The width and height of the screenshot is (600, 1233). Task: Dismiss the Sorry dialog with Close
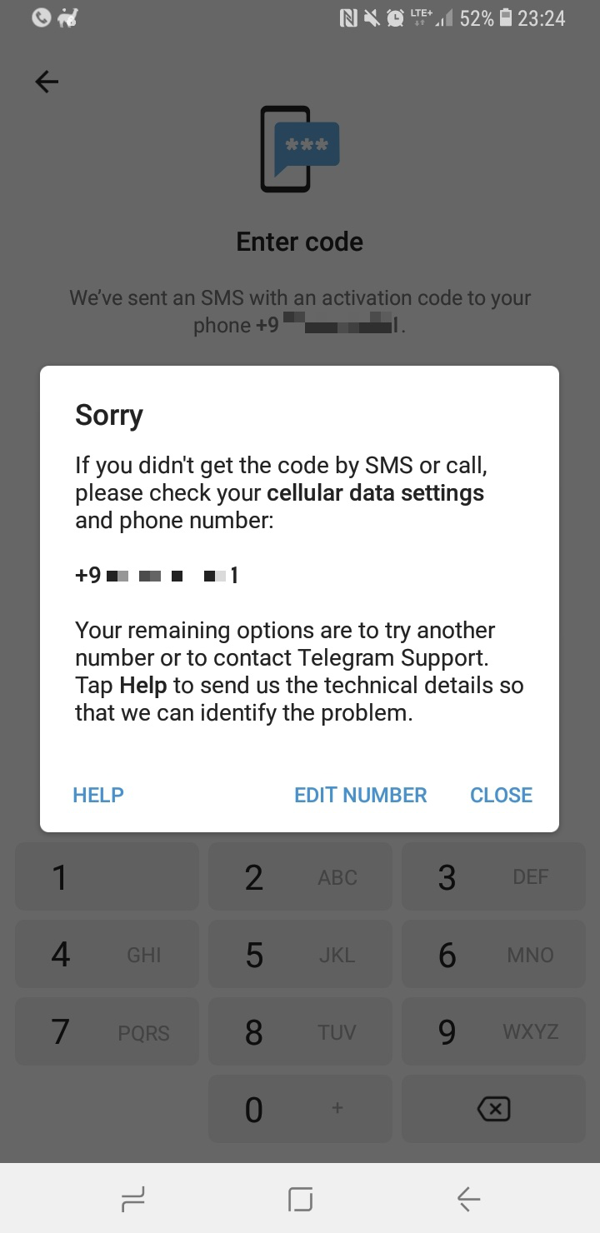pos(501,795)
